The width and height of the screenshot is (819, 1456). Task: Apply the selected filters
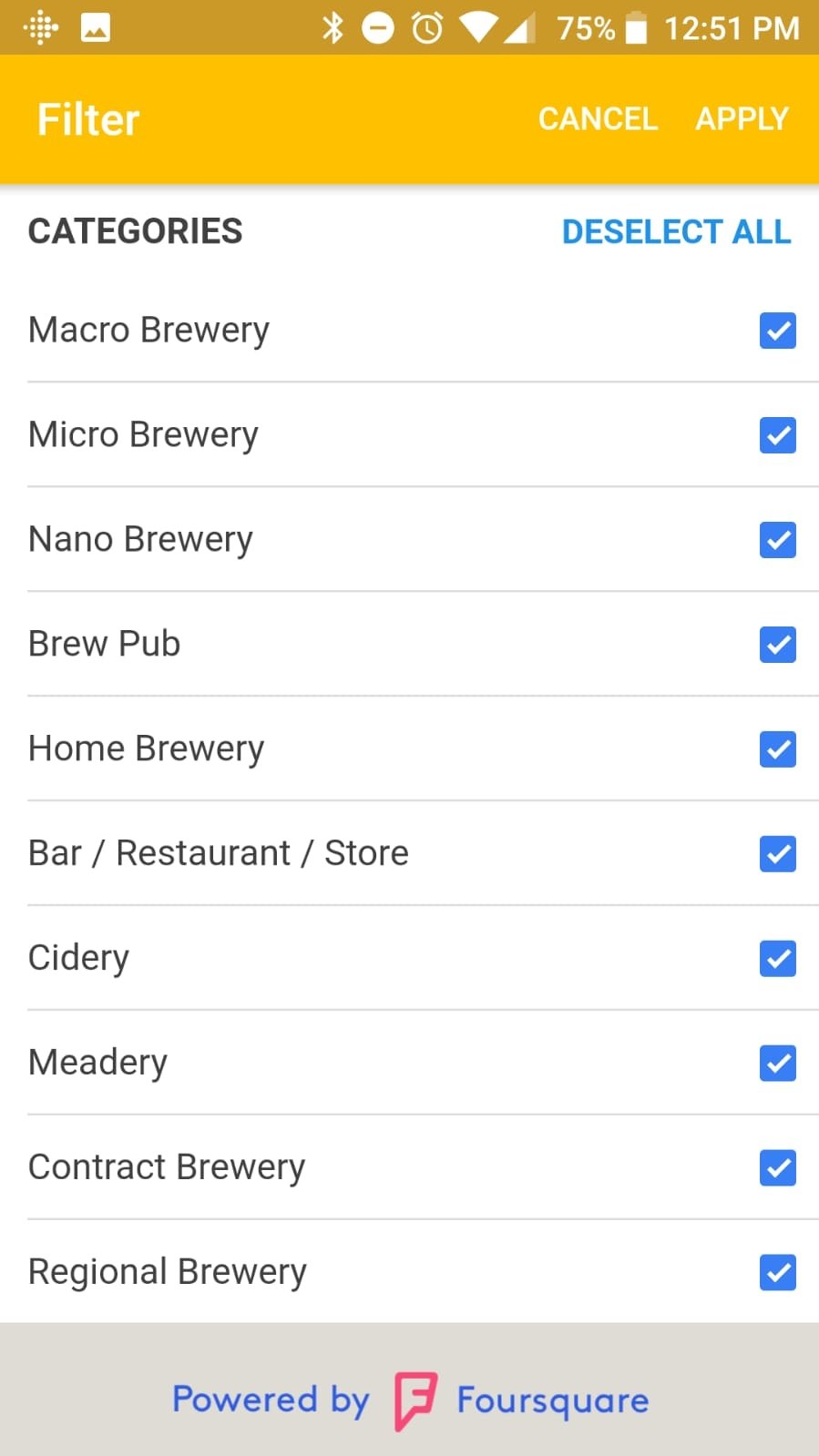coord(742,119)
